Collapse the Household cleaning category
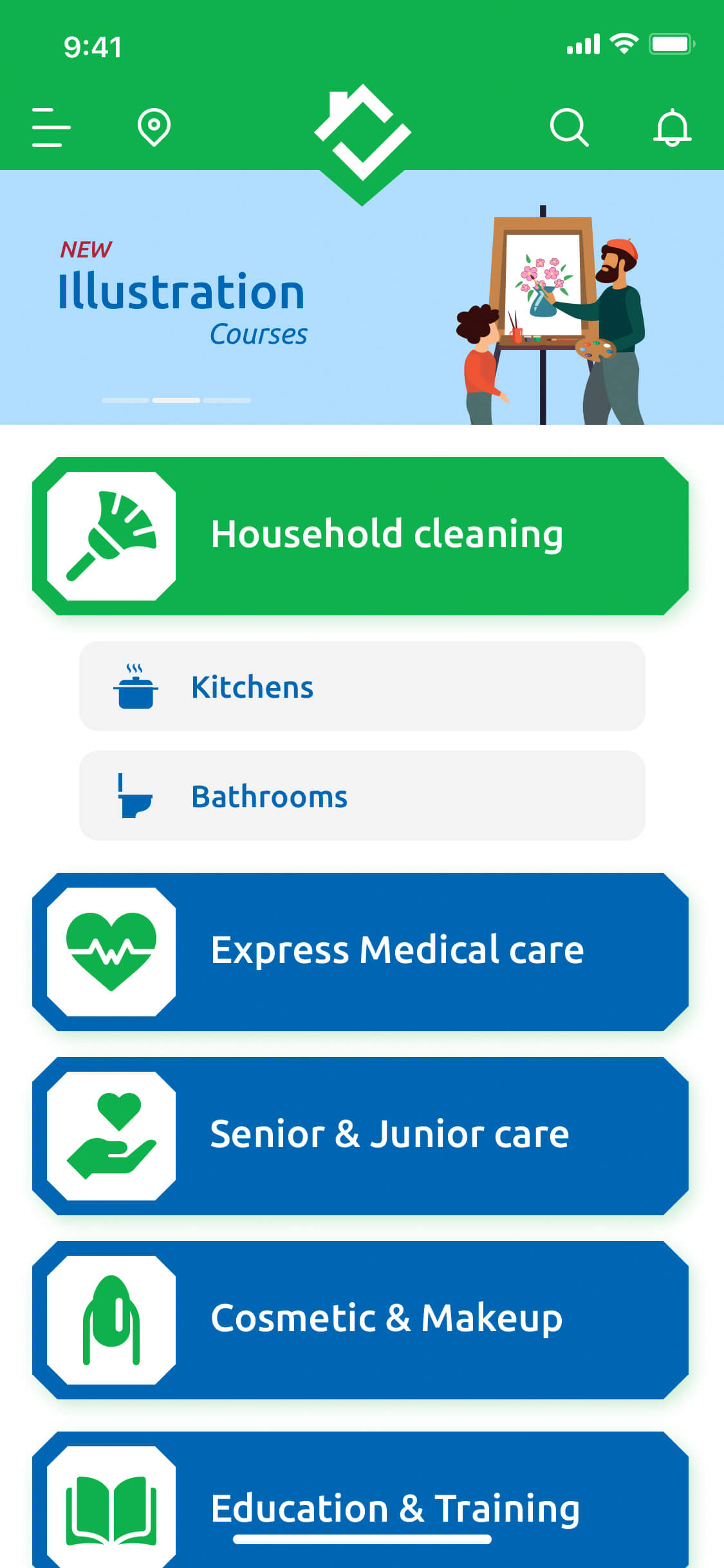The image size is (724, 1568). (360, 536)
